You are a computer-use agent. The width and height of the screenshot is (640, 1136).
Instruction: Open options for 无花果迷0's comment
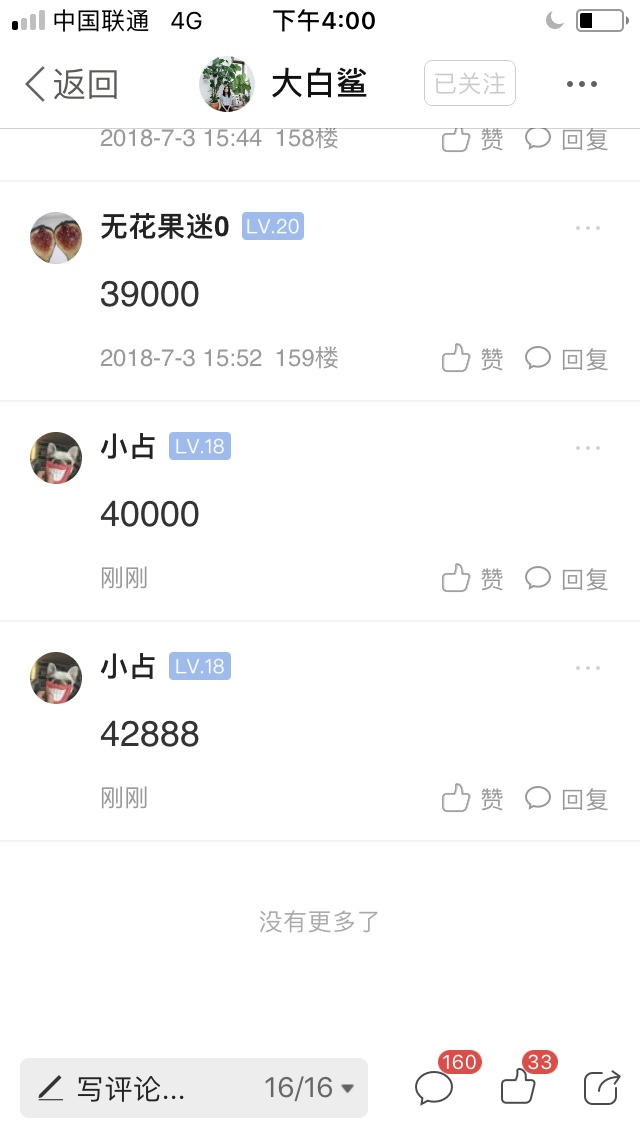pyautogui.click(x=588, y=227)
